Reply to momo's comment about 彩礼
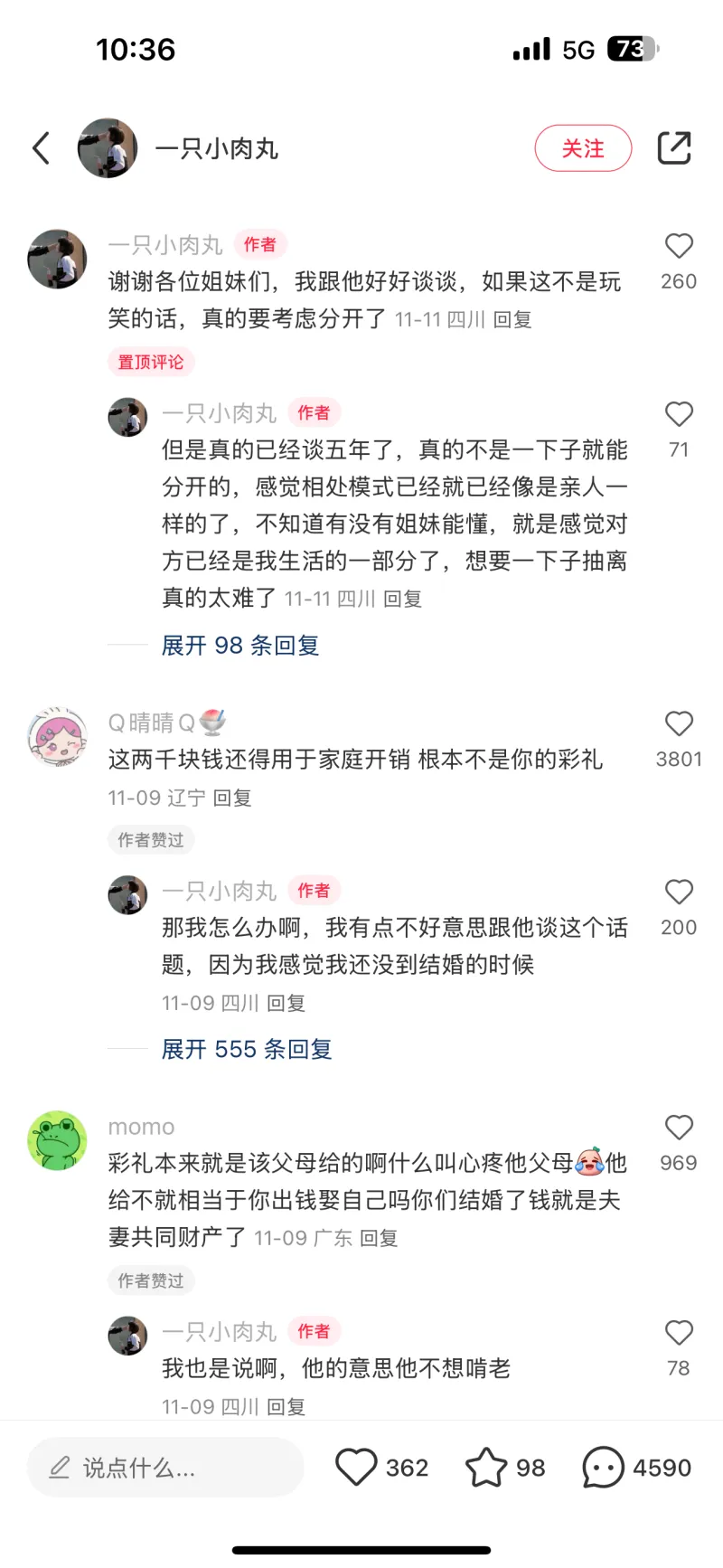Image resolution: width=723 pixels, height=1568 pixels. pos(379,1239)
